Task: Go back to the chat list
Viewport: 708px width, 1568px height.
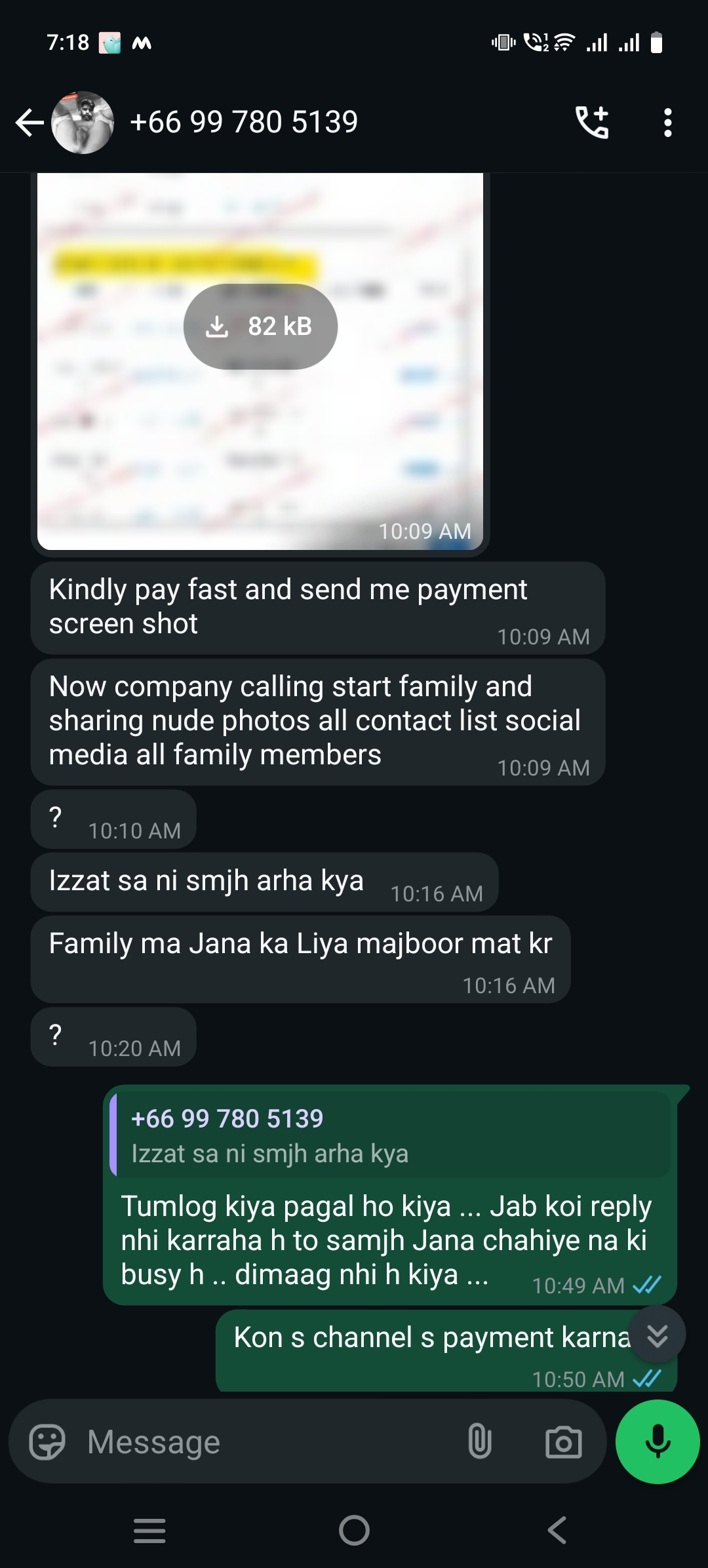Action: click(x=29, y=123)
